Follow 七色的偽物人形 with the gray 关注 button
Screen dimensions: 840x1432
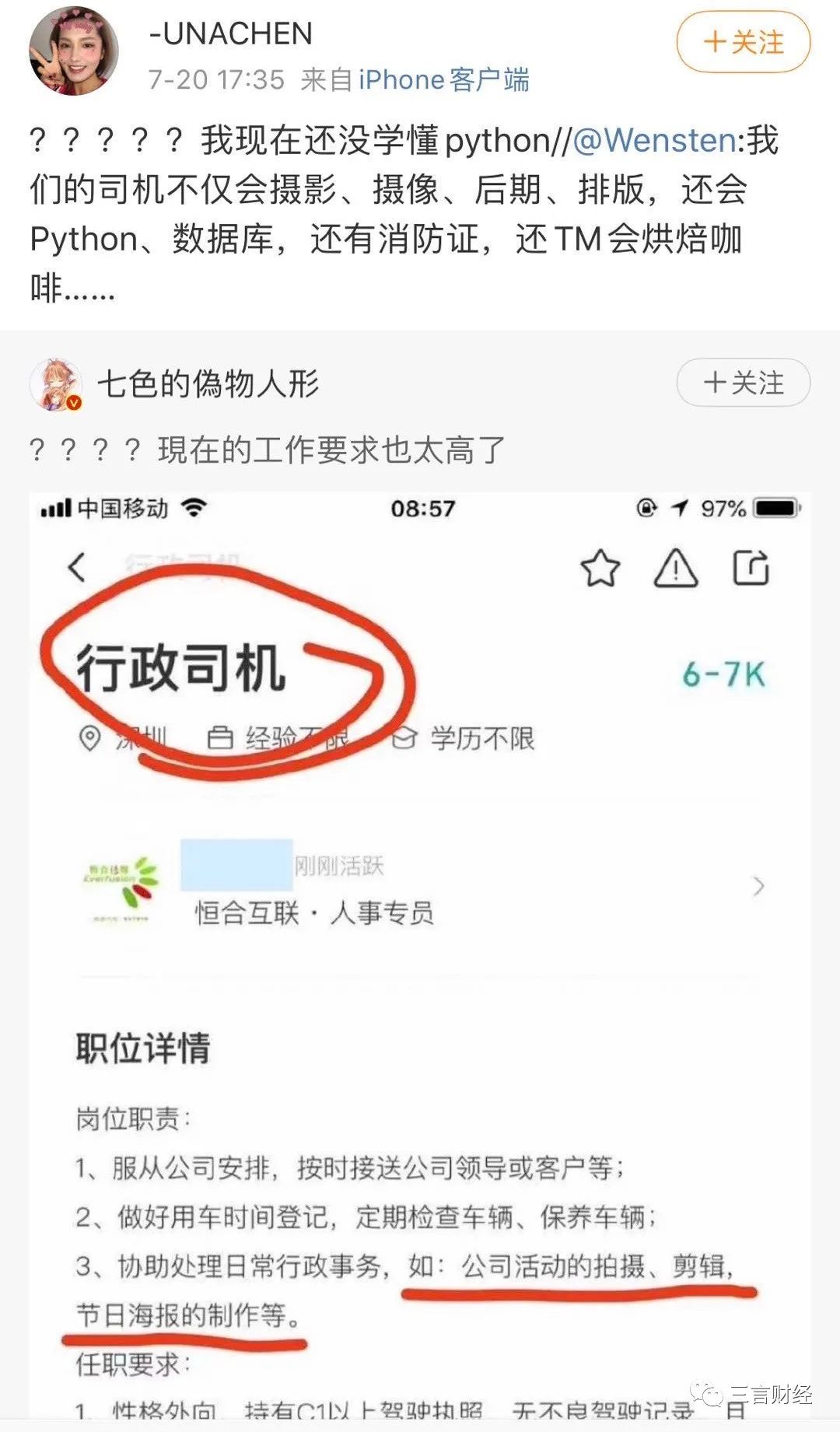[744, 383]
